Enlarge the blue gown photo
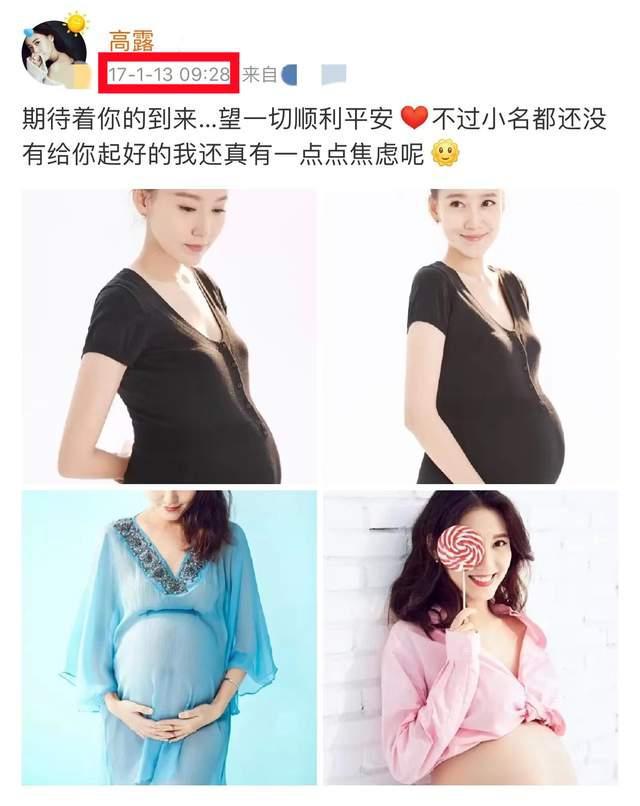640x806 pixels. [x=170, y=637]
